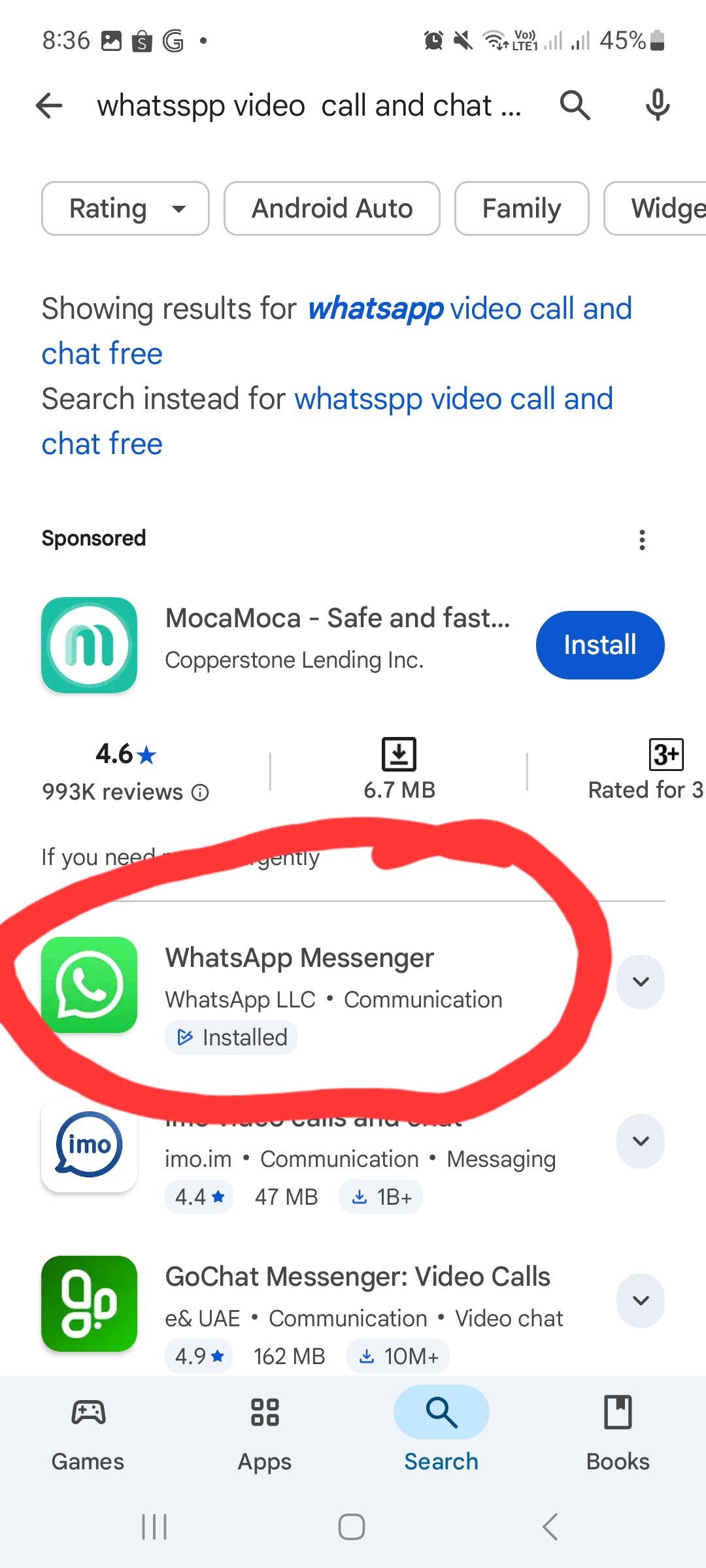Switch to the Apps tab
The image size is (706, 1568).
point(265,1431)
